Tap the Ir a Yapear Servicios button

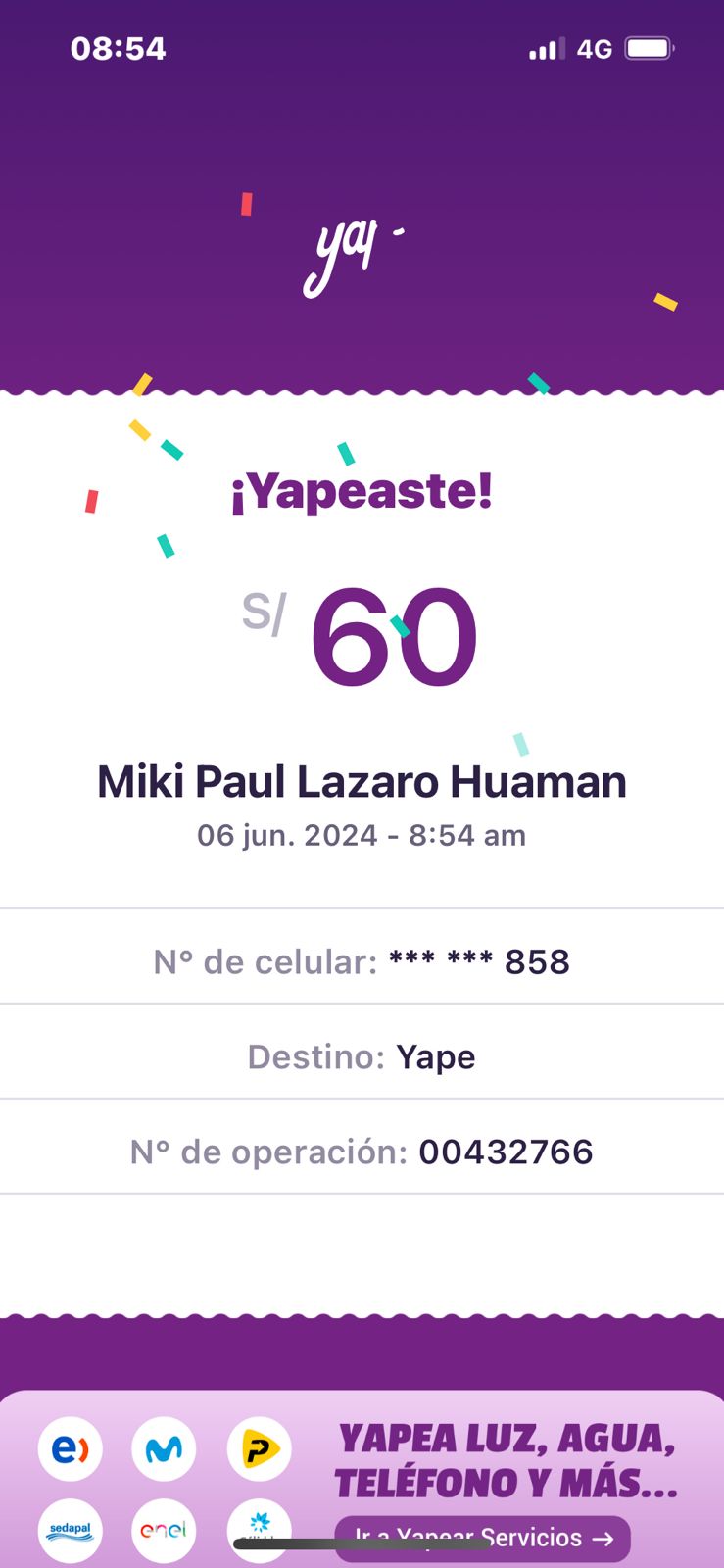[482, 1538]
